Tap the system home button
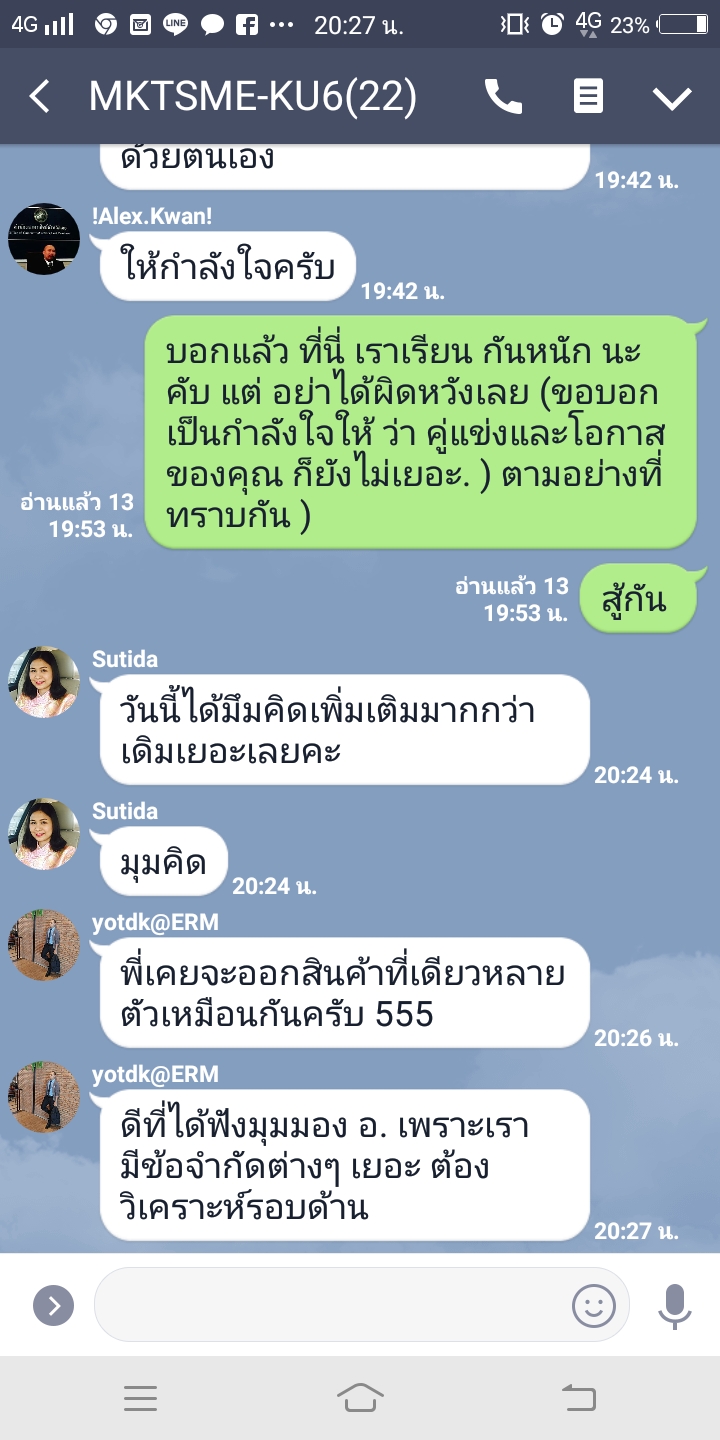 [360, 1398]
